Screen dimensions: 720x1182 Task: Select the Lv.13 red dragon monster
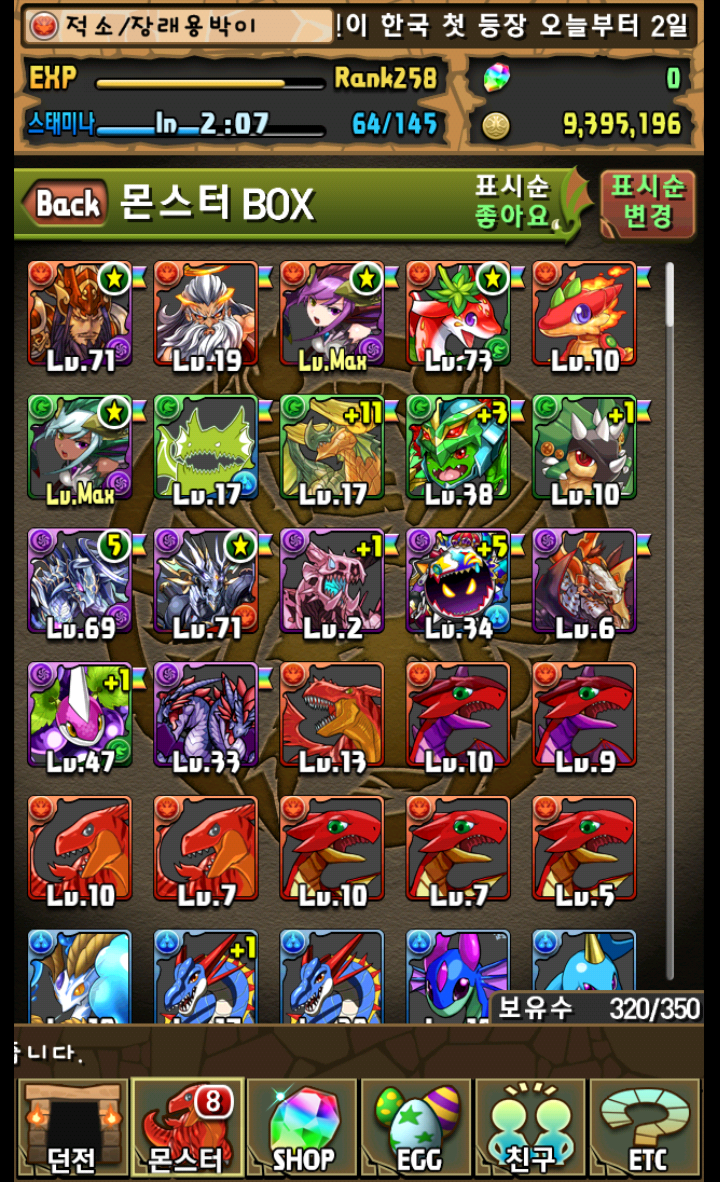pos(332,716)
